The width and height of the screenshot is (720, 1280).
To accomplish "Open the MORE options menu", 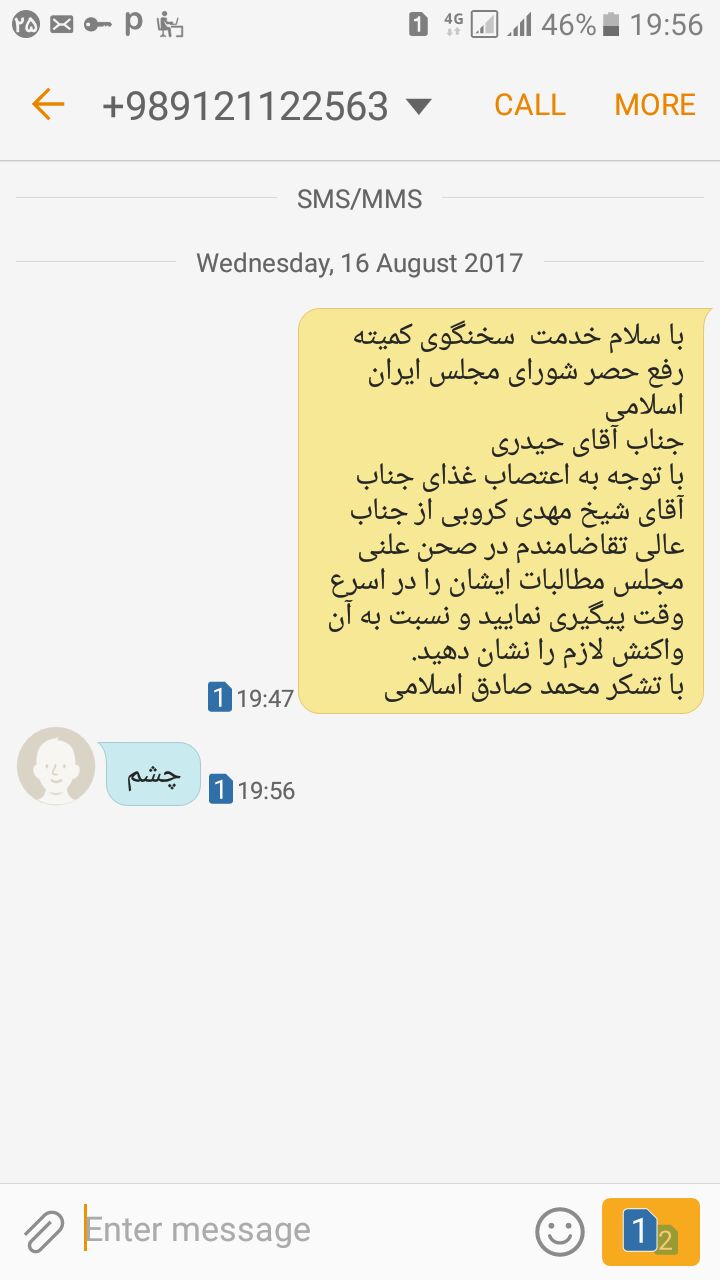I will point(655,105).
